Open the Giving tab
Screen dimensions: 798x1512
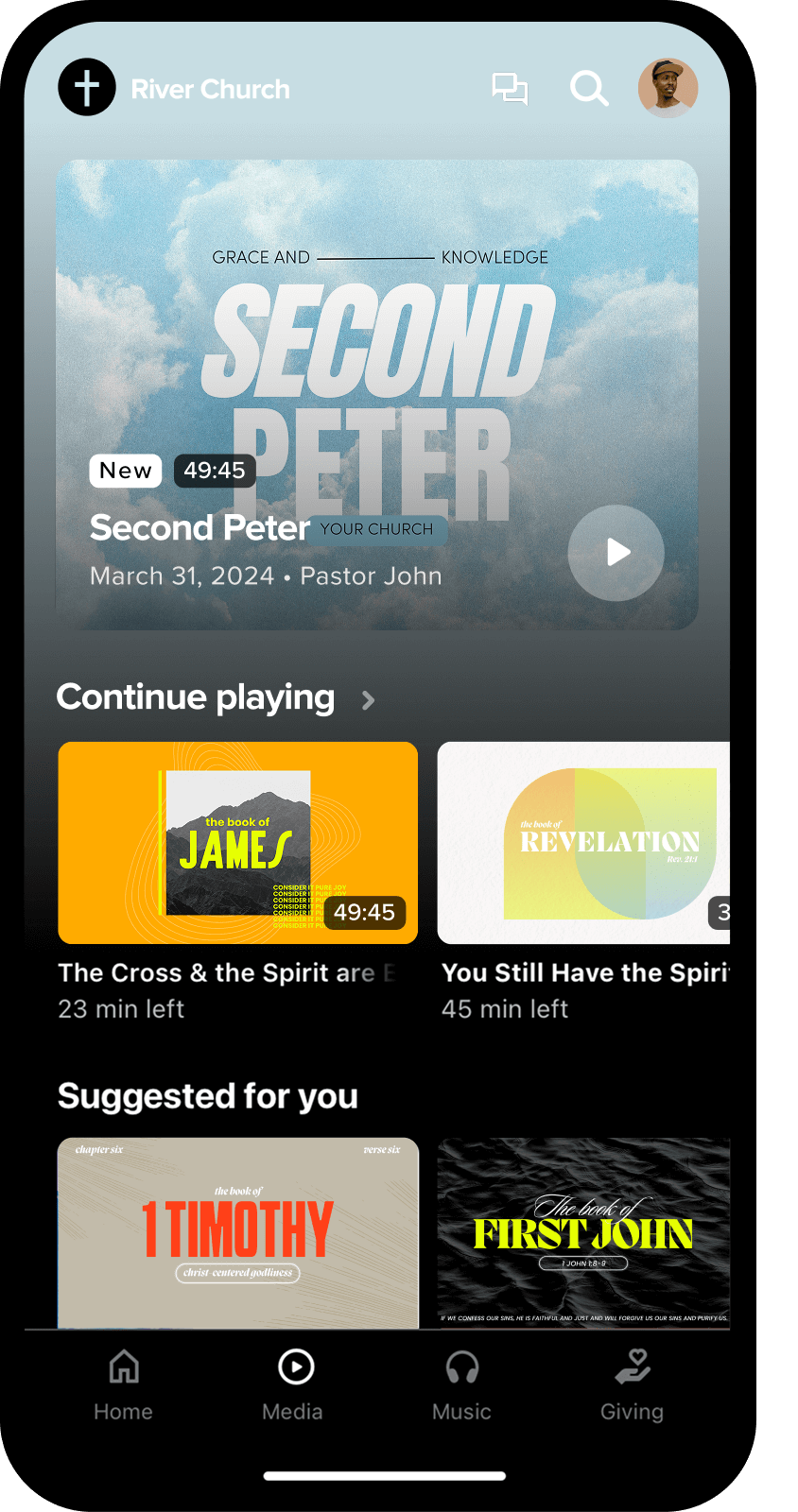632,1385
